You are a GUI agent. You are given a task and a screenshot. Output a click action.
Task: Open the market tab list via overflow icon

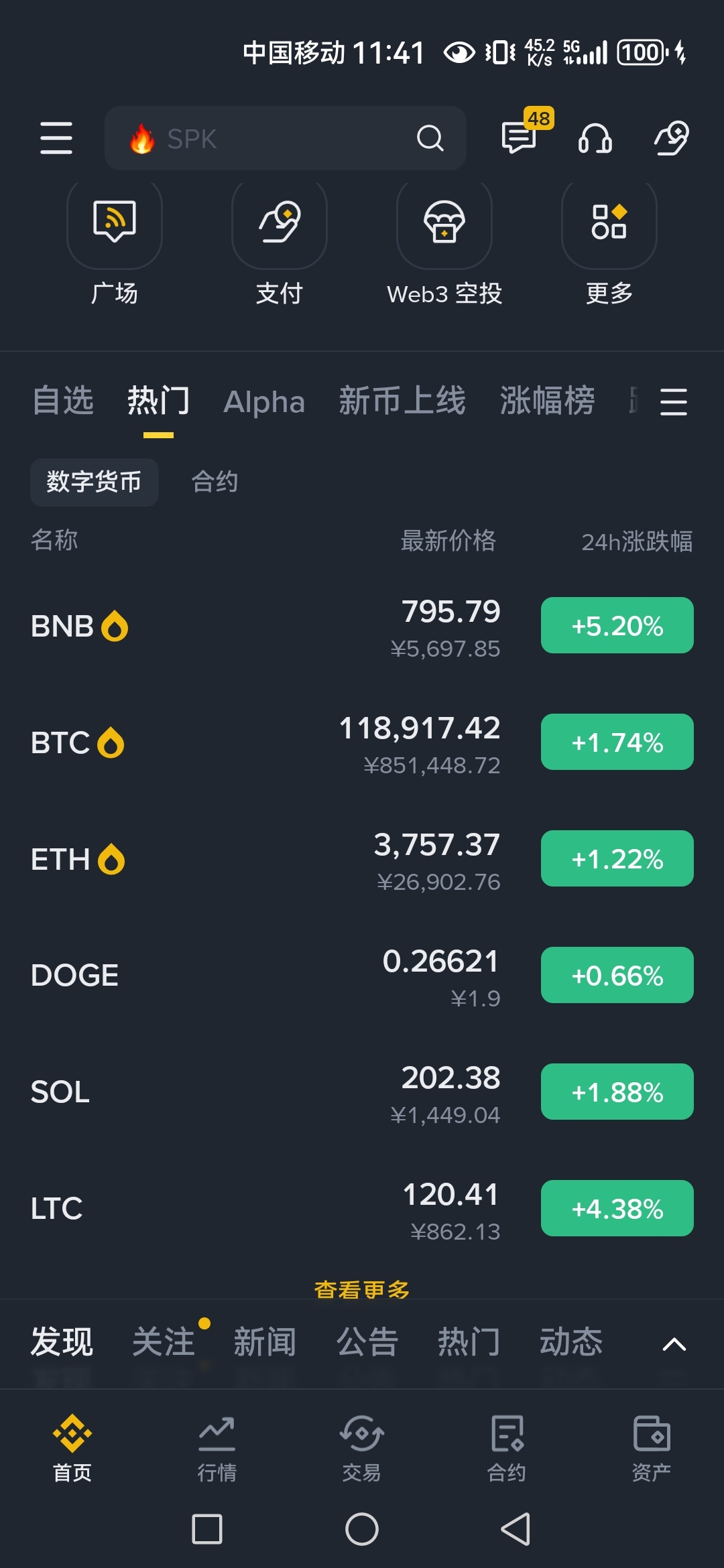[x=674, y=401]
